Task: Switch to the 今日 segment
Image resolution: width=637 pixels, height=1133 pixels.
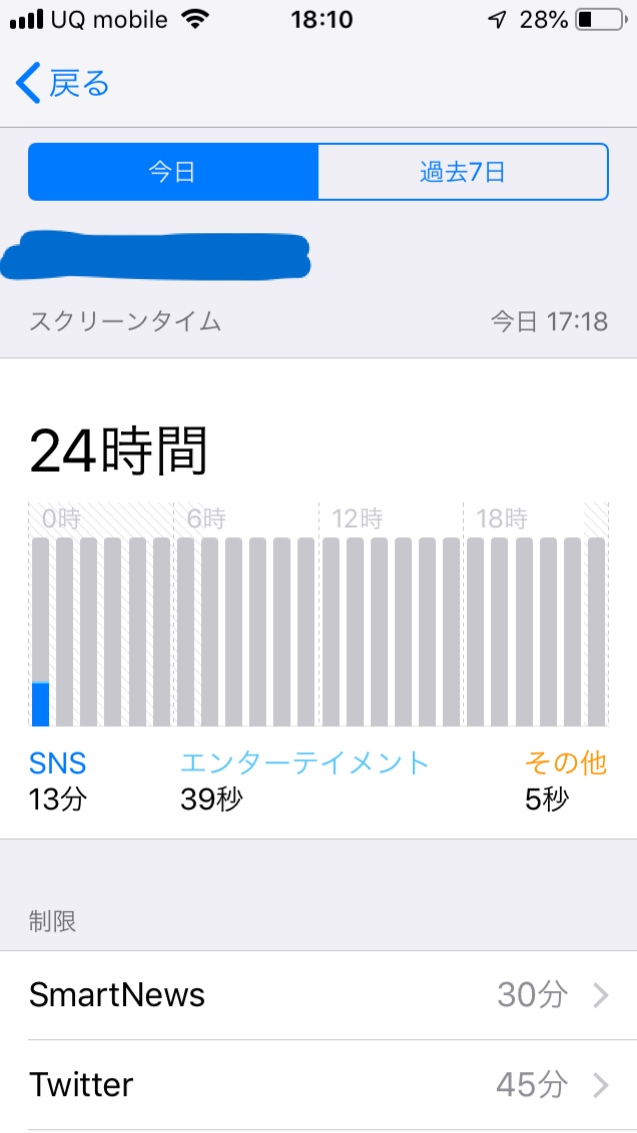Action: pos(173,172)
